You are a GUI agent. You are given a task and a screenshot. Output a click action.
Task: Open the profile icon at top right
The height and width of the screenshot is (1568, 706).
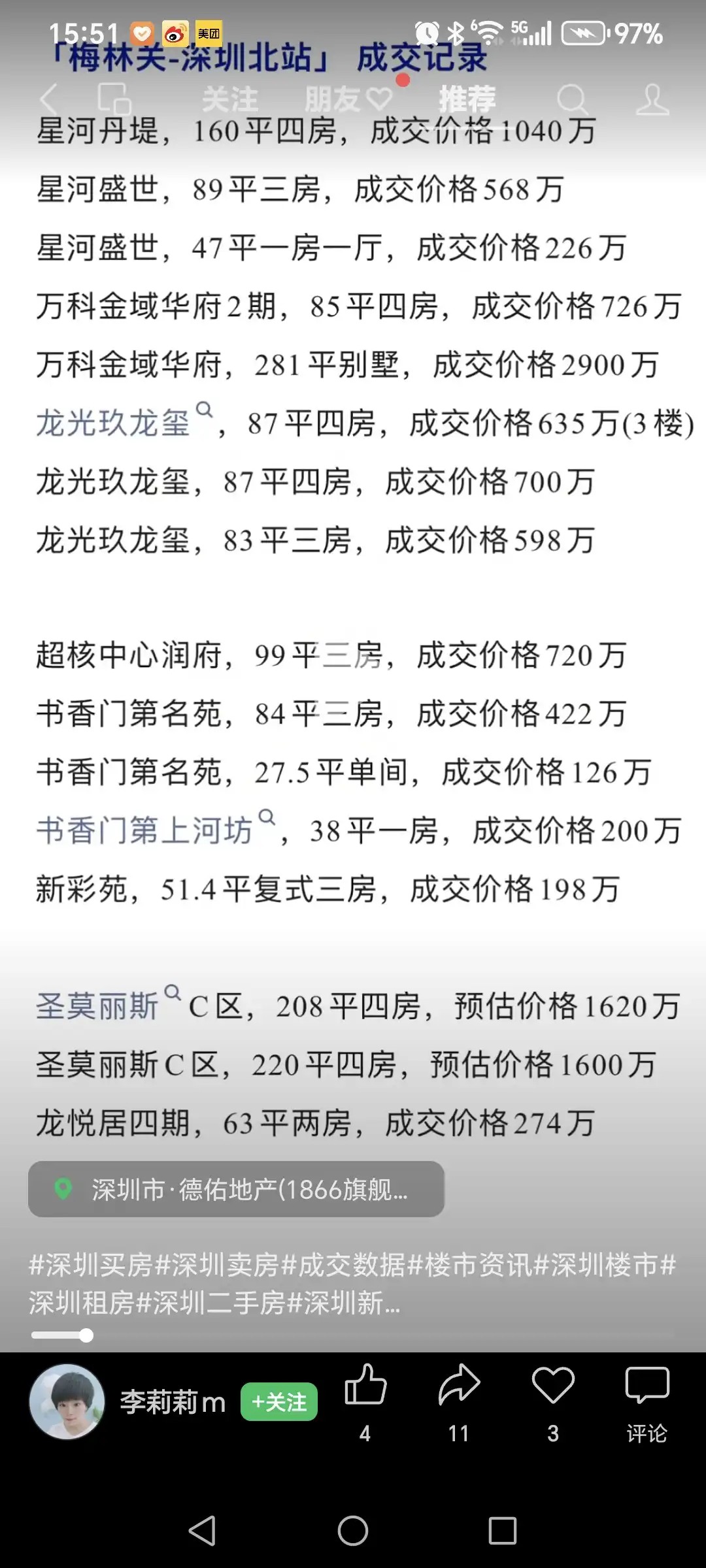[652, 100]
